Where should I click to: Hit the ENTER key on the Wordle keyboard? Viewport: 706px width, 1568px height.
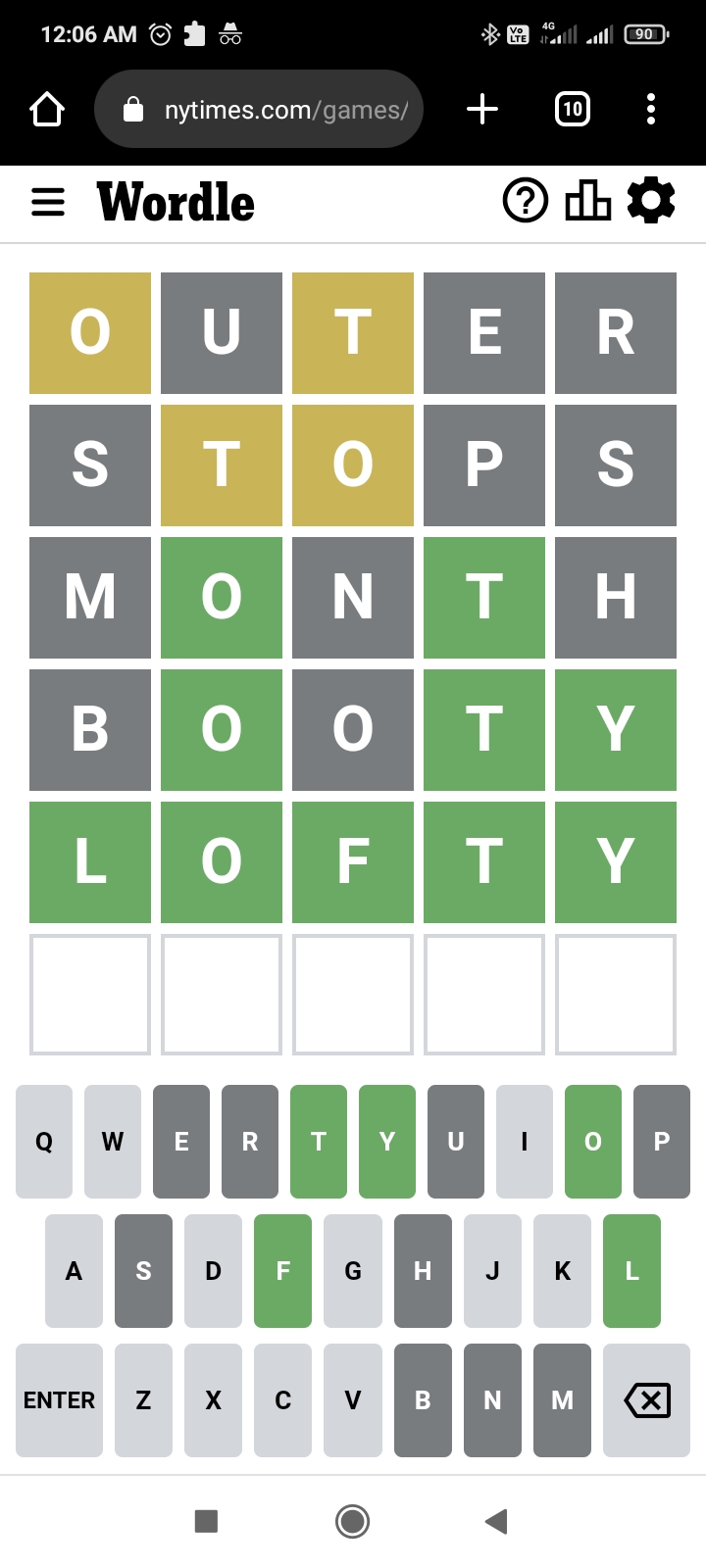(59, 1400)
